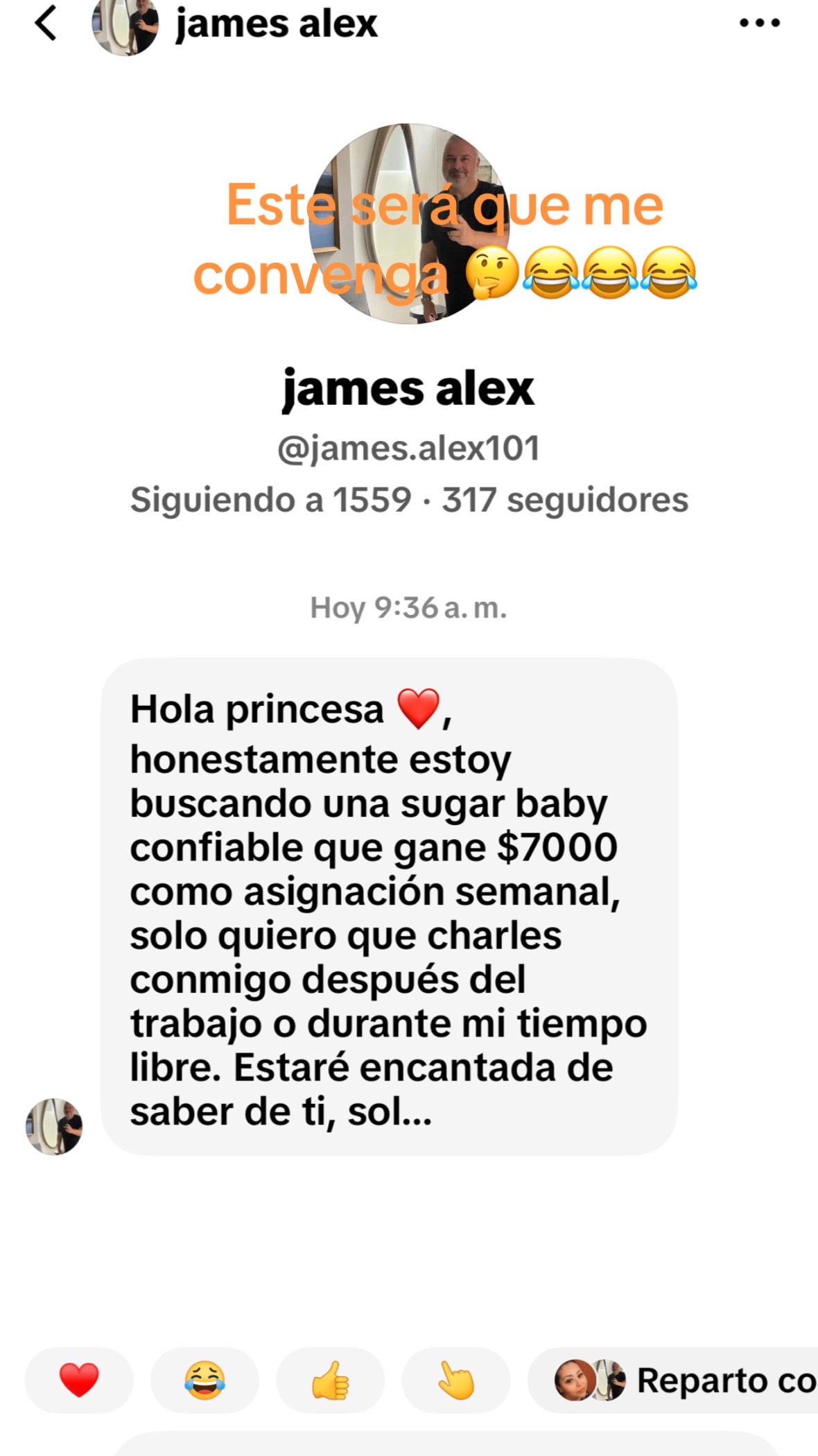Screen dimensions: 818x1456
Task: Open the truncated Hola princesa message
Action: 389,907
